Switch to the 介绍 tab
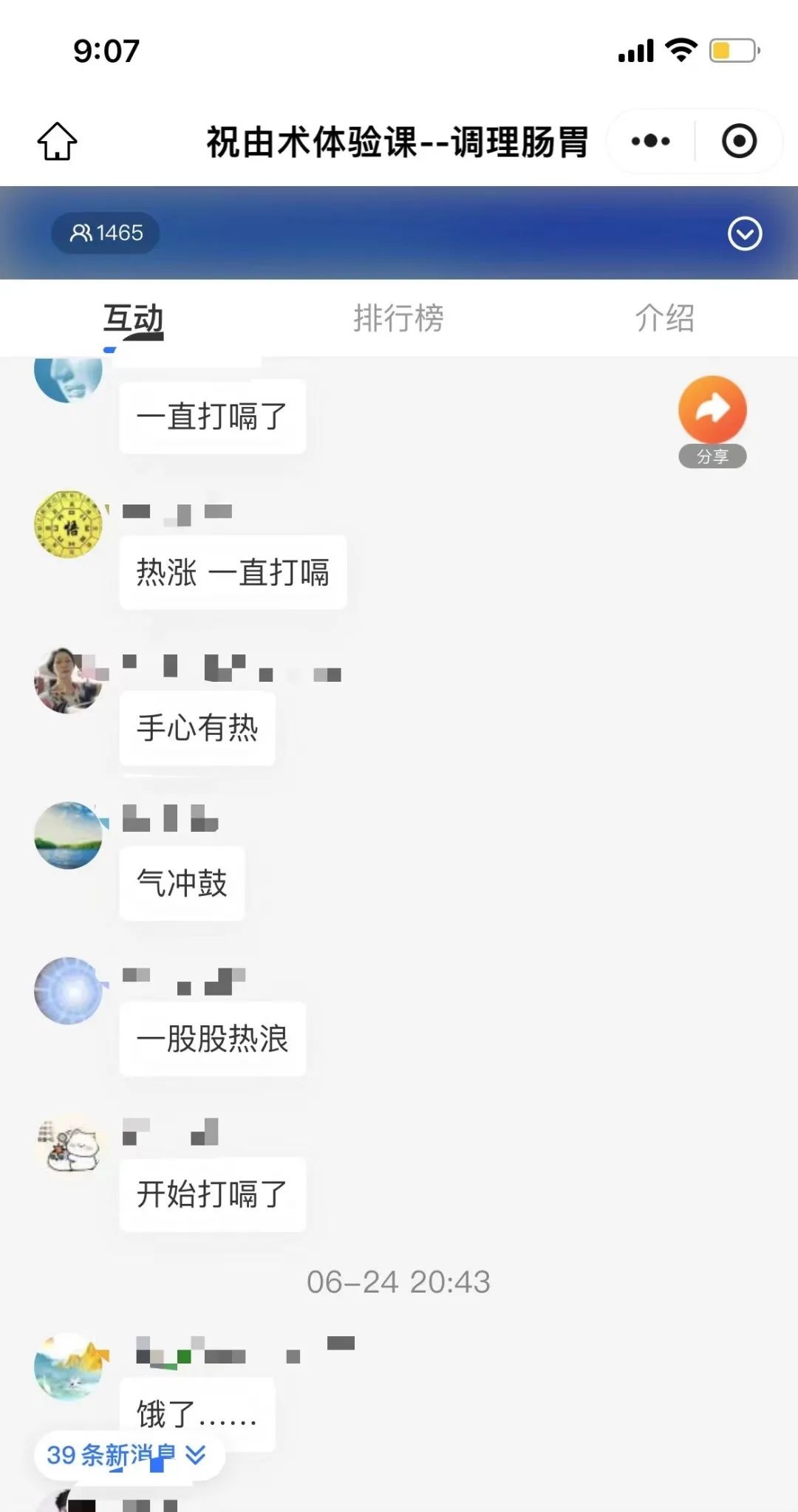Image resolution: width=798 pixels, height=1512 pixels. pos(664,319)
